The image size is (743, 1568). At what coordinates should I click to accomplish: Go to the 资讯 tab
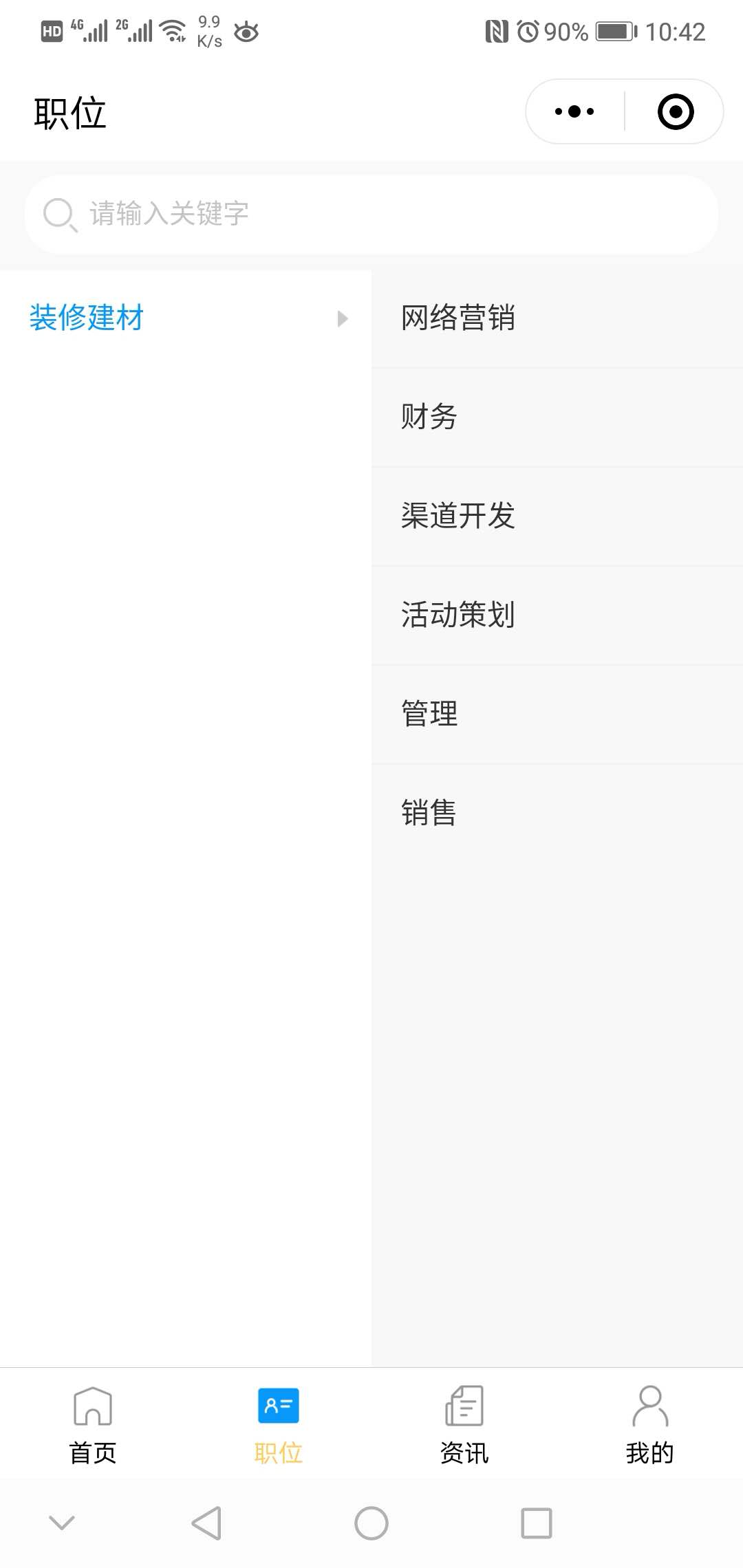464,1424
